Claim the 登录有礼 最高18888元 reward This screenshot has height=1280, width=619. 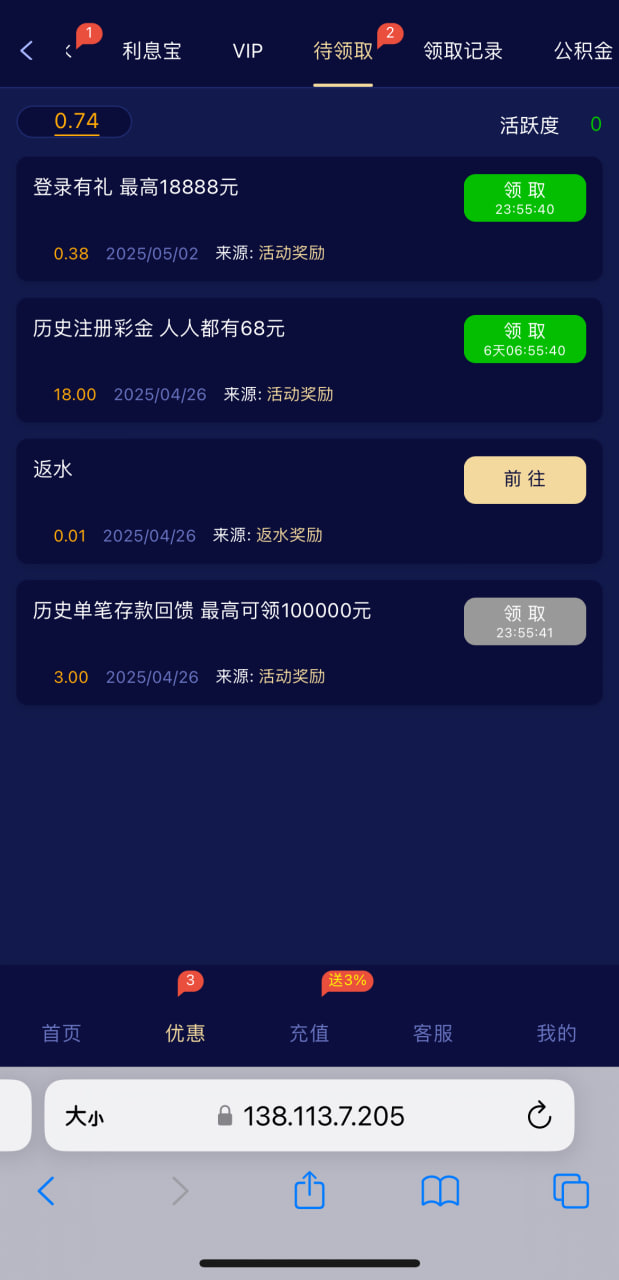(525, 198)
